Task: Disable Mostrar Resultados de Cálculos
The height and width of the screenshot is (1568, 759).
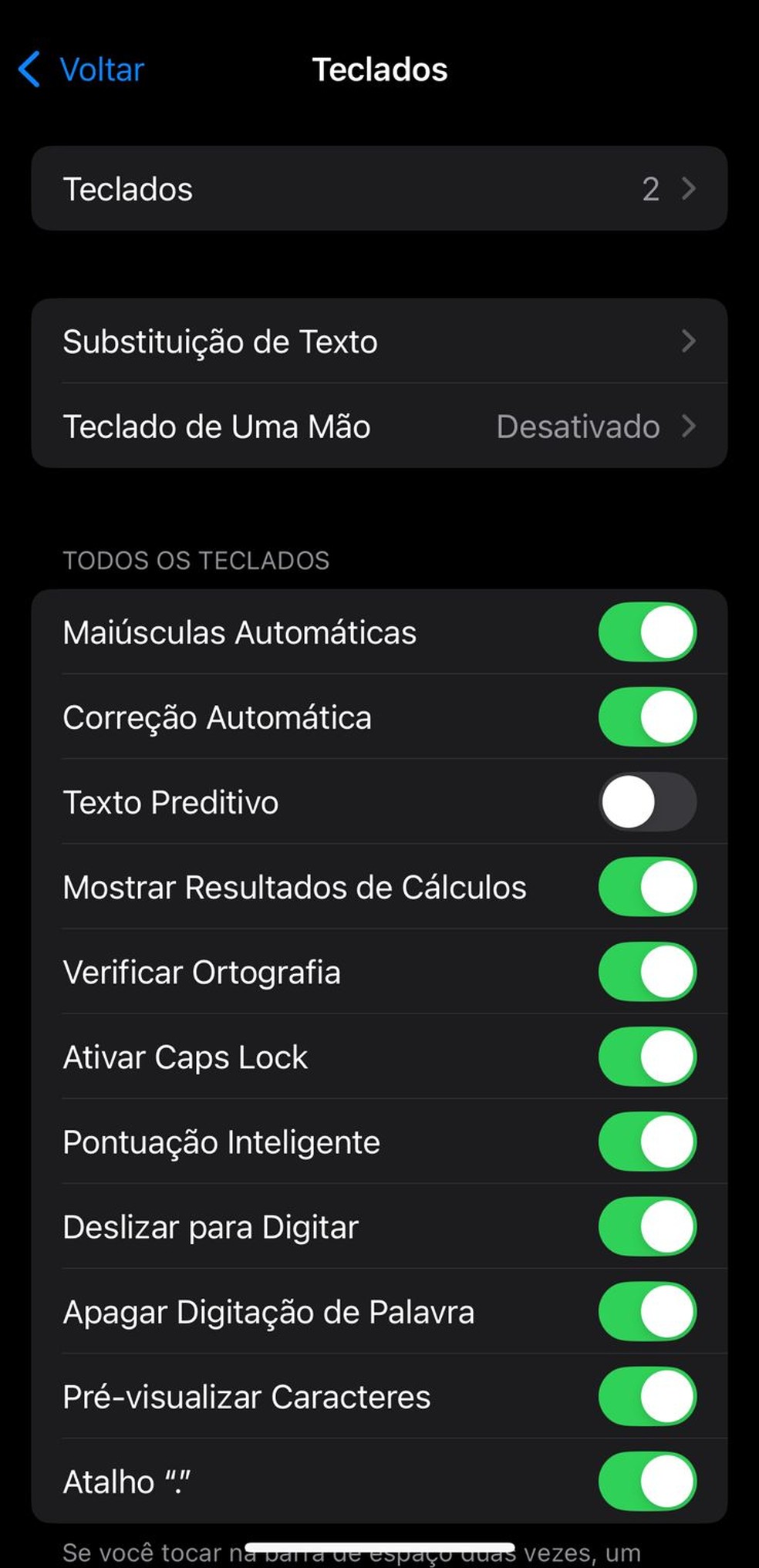Action: [x=648, y=887]
